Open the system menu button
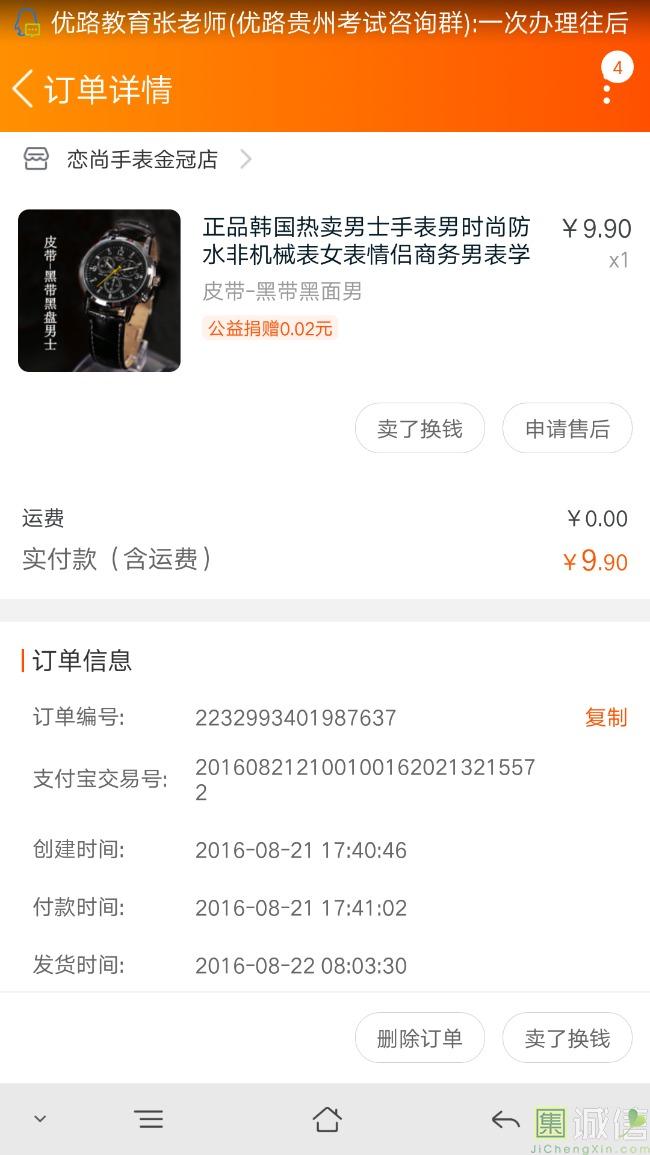 tap(149, 1120)
